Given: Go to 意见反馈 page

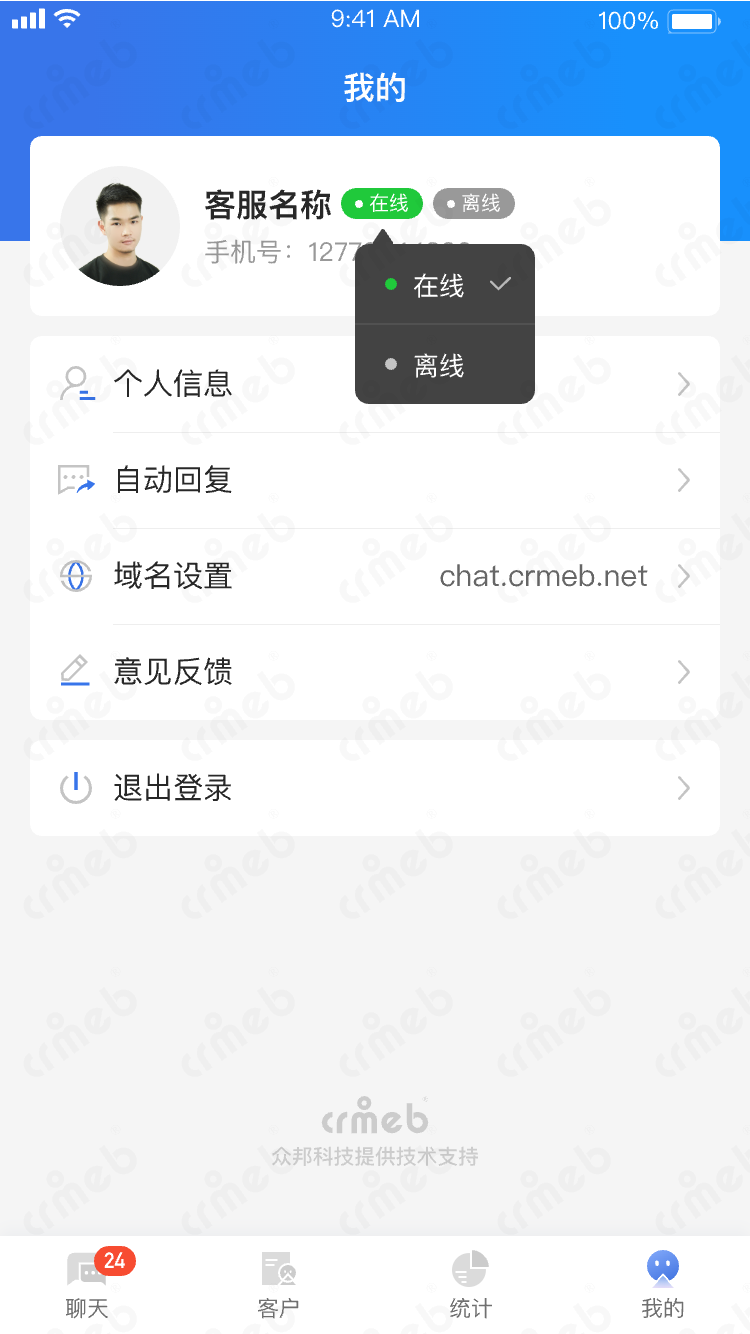Looking at the screenshot, I should 375,672.
